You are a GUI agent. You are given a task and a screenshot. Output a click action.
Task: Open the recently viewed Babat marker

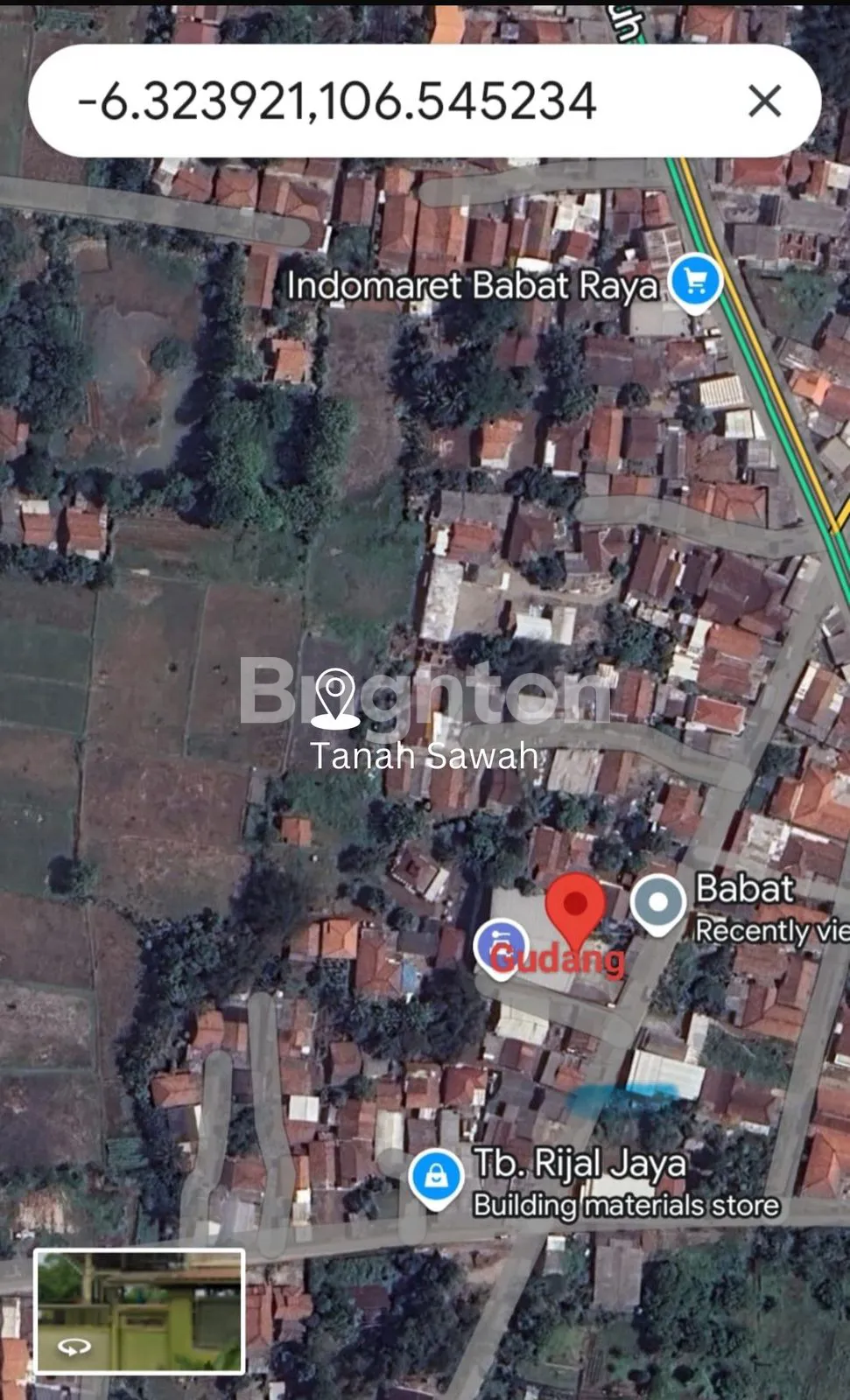pos(658,903)
